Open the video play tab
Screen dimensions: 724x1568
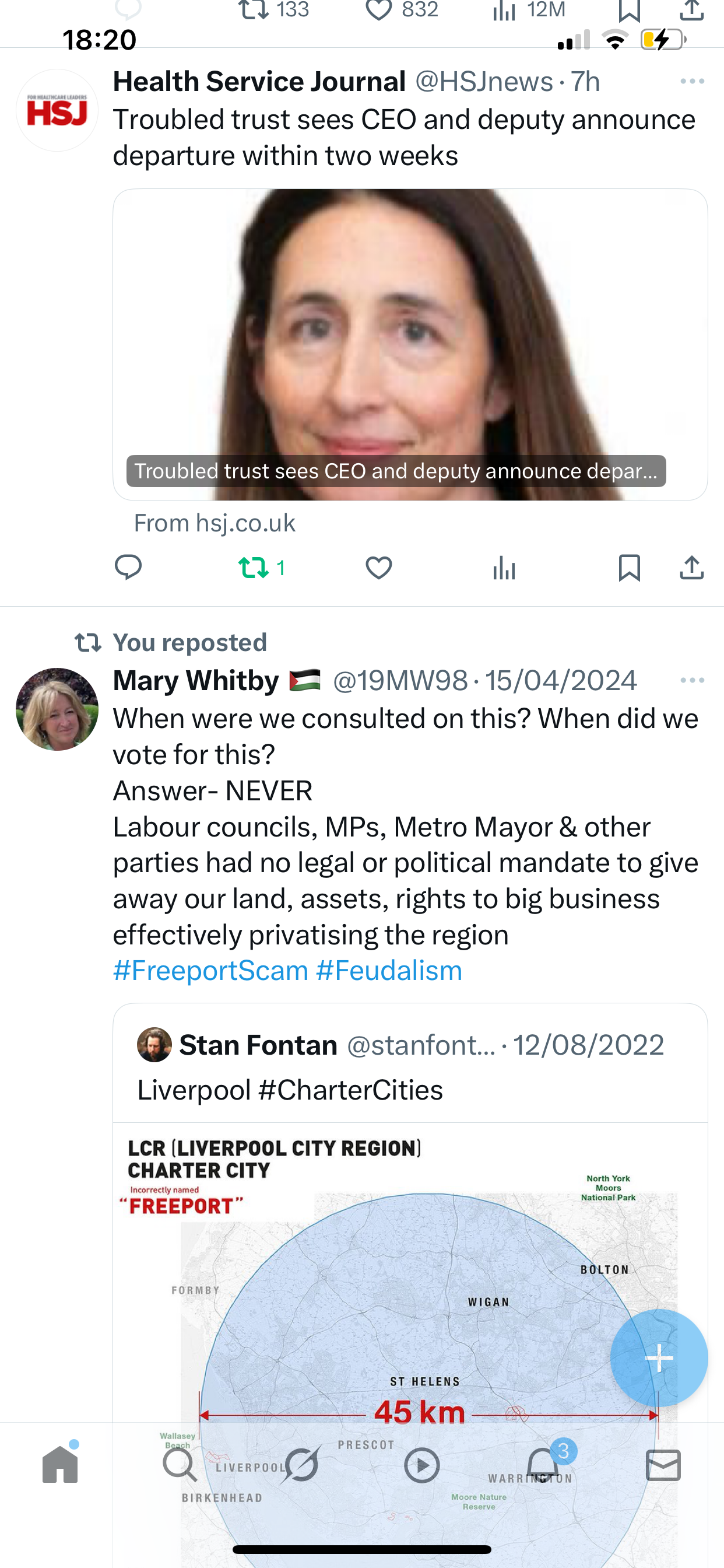click(421, 1465)
